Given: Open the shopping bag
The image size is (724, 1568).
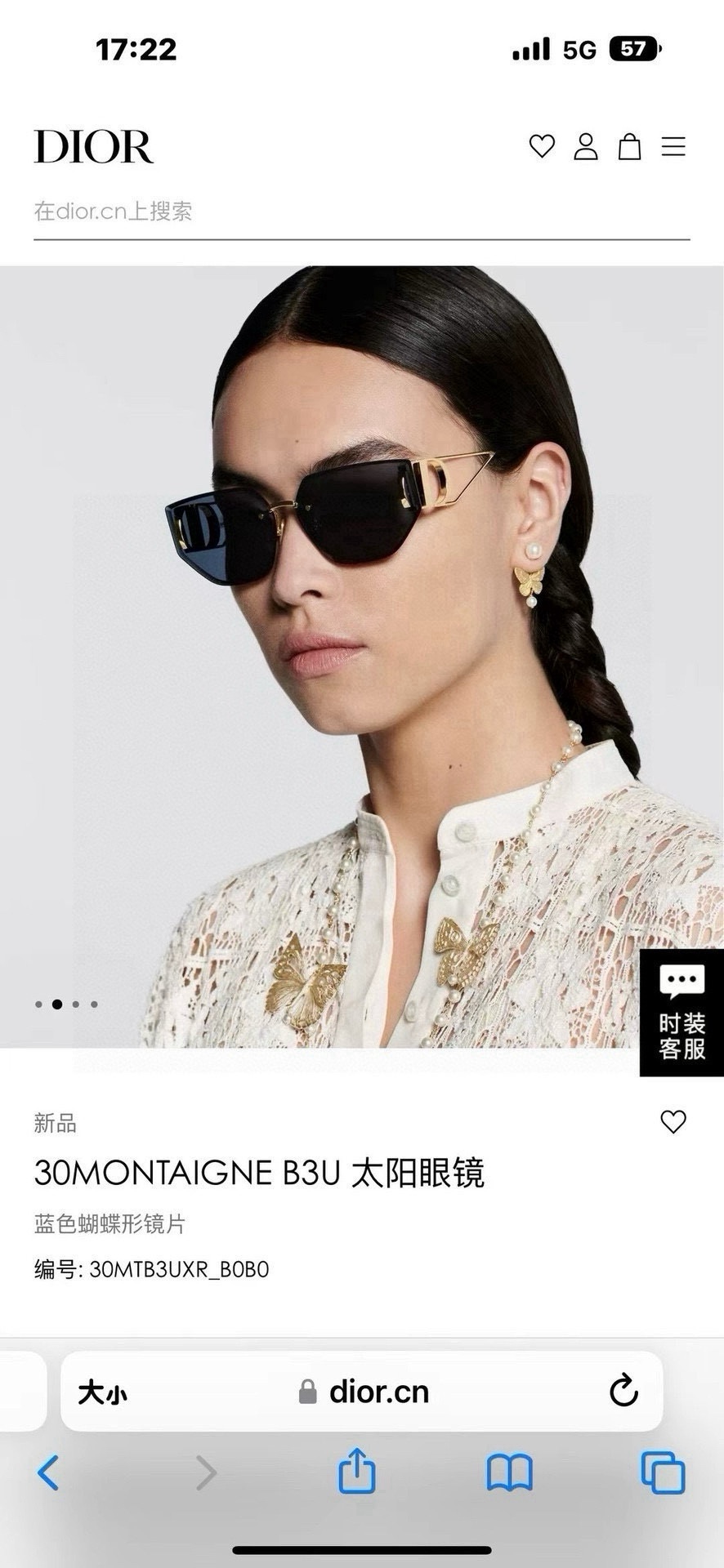Looking at the screenshot, I should click(629, 147).
